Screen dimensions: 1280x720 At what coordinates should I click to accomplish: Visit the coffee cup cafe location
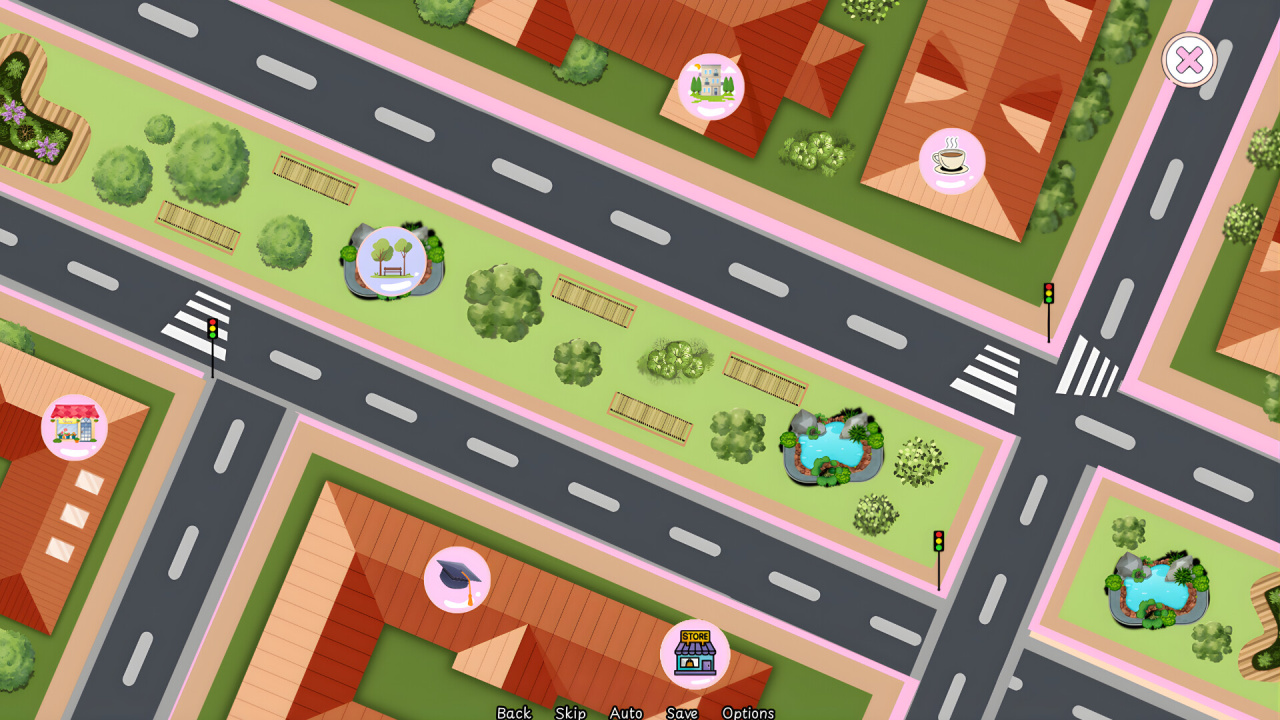tap(952, 161)
